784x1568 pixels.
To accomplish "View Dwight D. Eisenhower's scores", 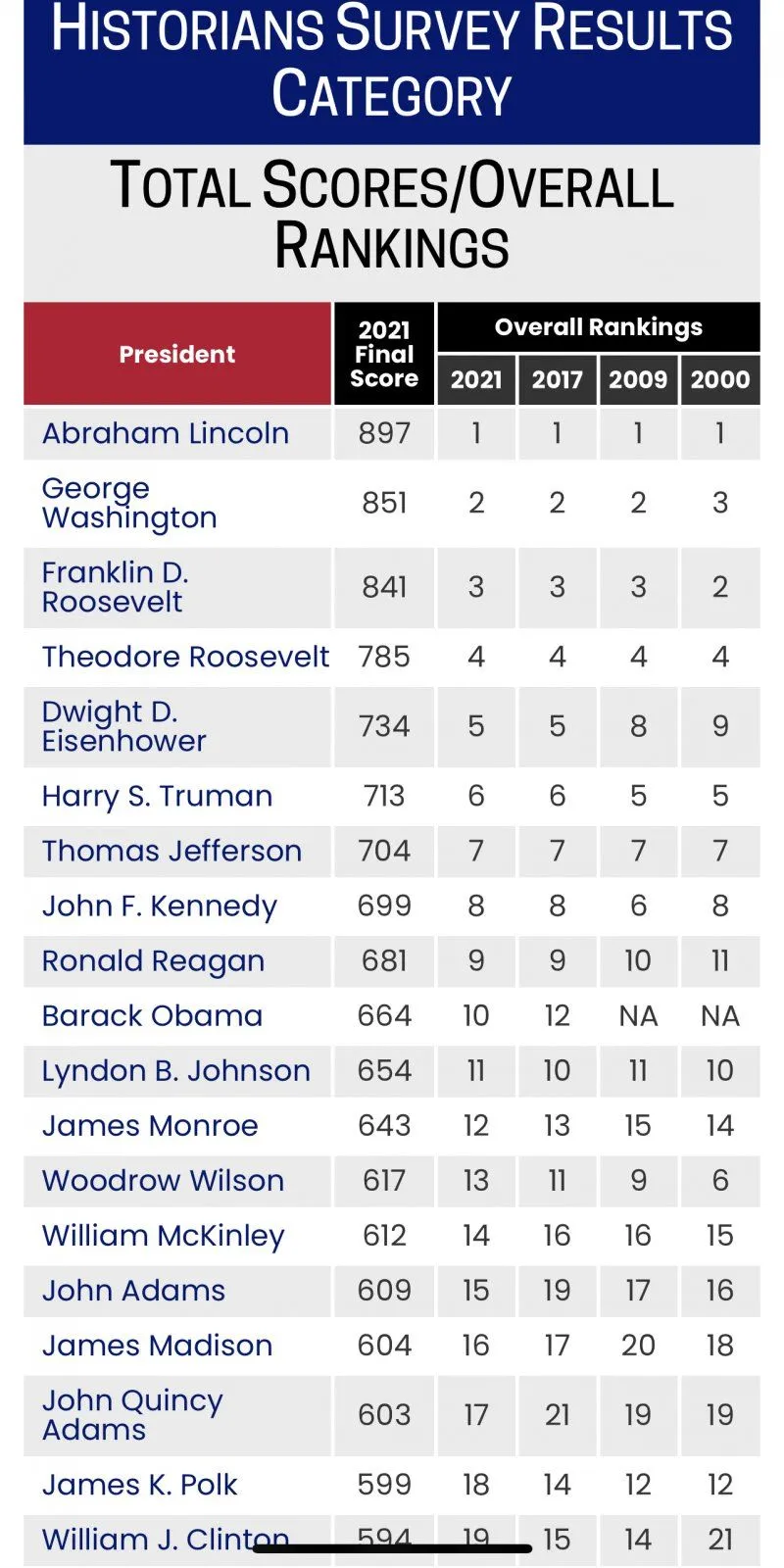I will (x=123, y=726).
